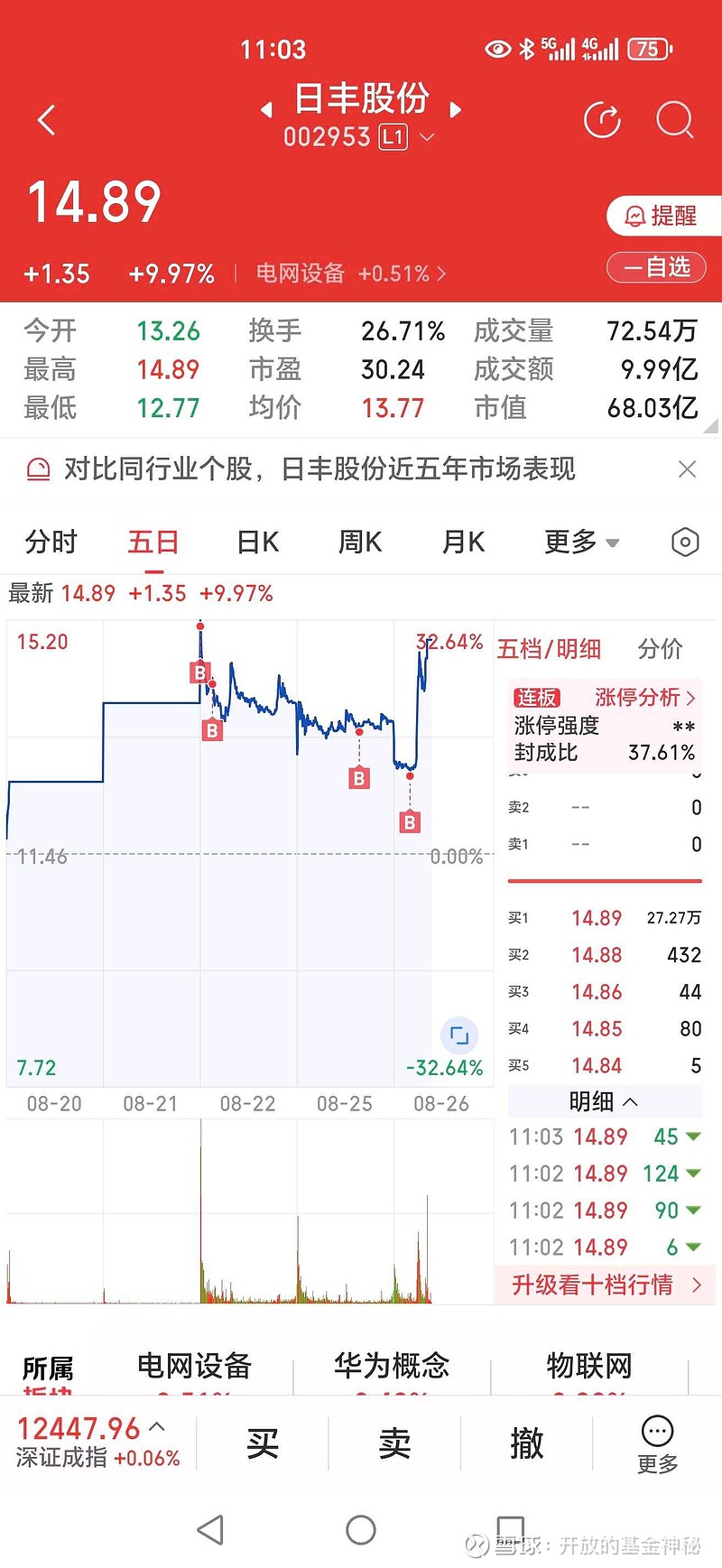The image size is (722, 1568).
Task: Open the 电网设备 sector link
Action: tap(350, 274)
